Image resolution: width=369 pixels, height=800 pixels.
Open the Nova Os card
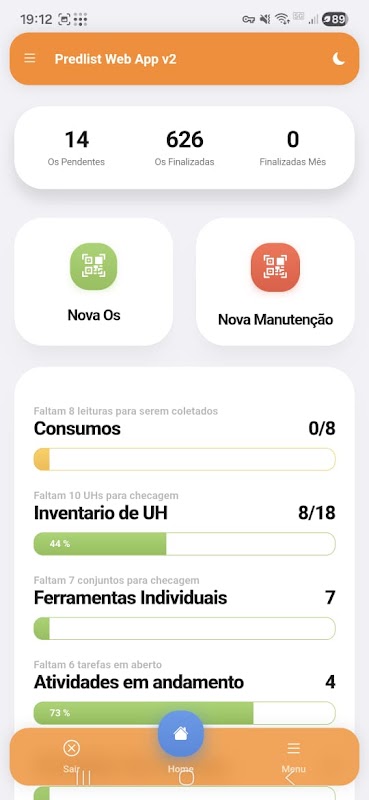point(93,282)
